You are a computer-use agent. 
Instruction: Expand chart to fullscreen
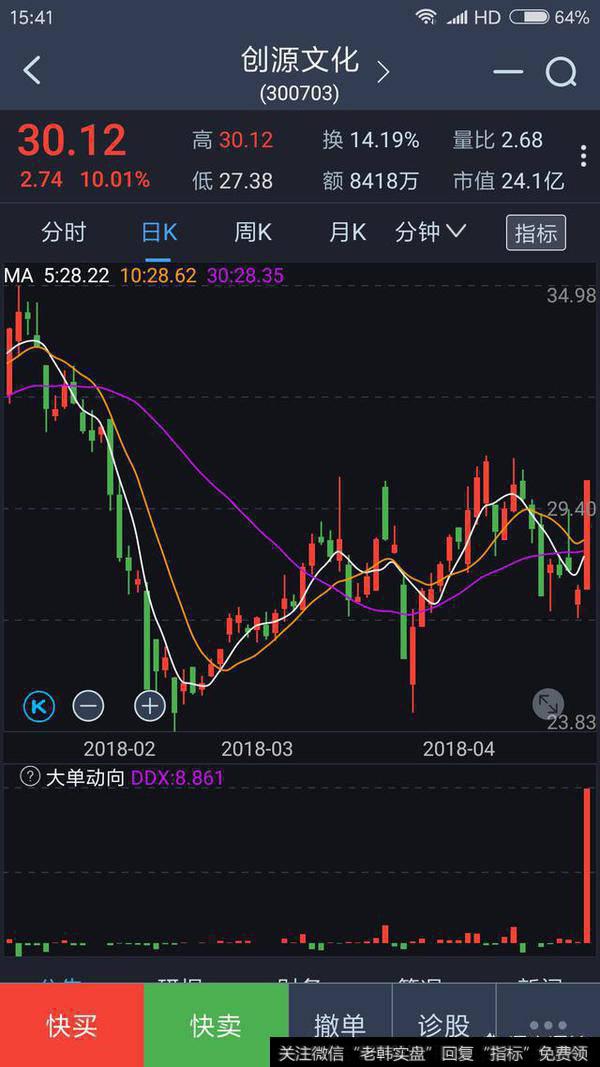(x=548, y=703)
